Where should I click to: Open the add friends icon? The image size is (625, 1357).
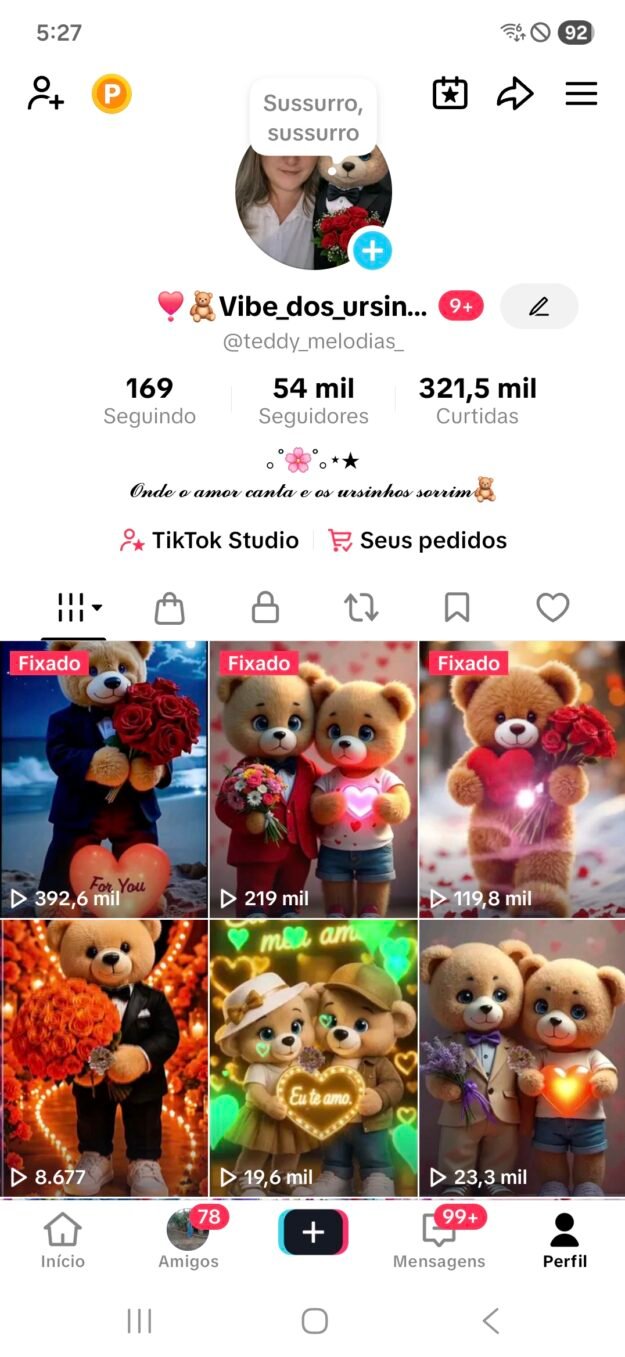[x=46, y=94]
